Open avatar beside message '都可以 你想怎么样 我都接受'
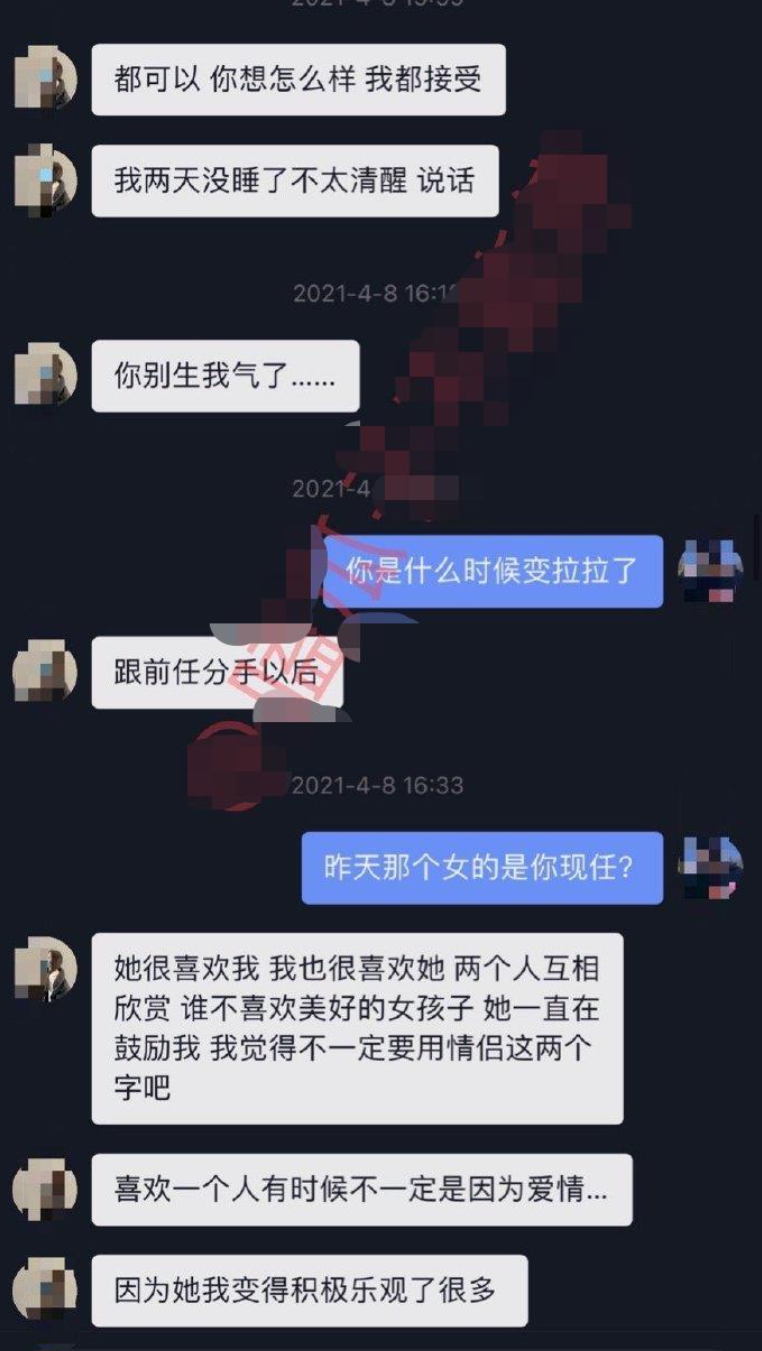Screen dimensions: 762x1351 click(45, 78)
